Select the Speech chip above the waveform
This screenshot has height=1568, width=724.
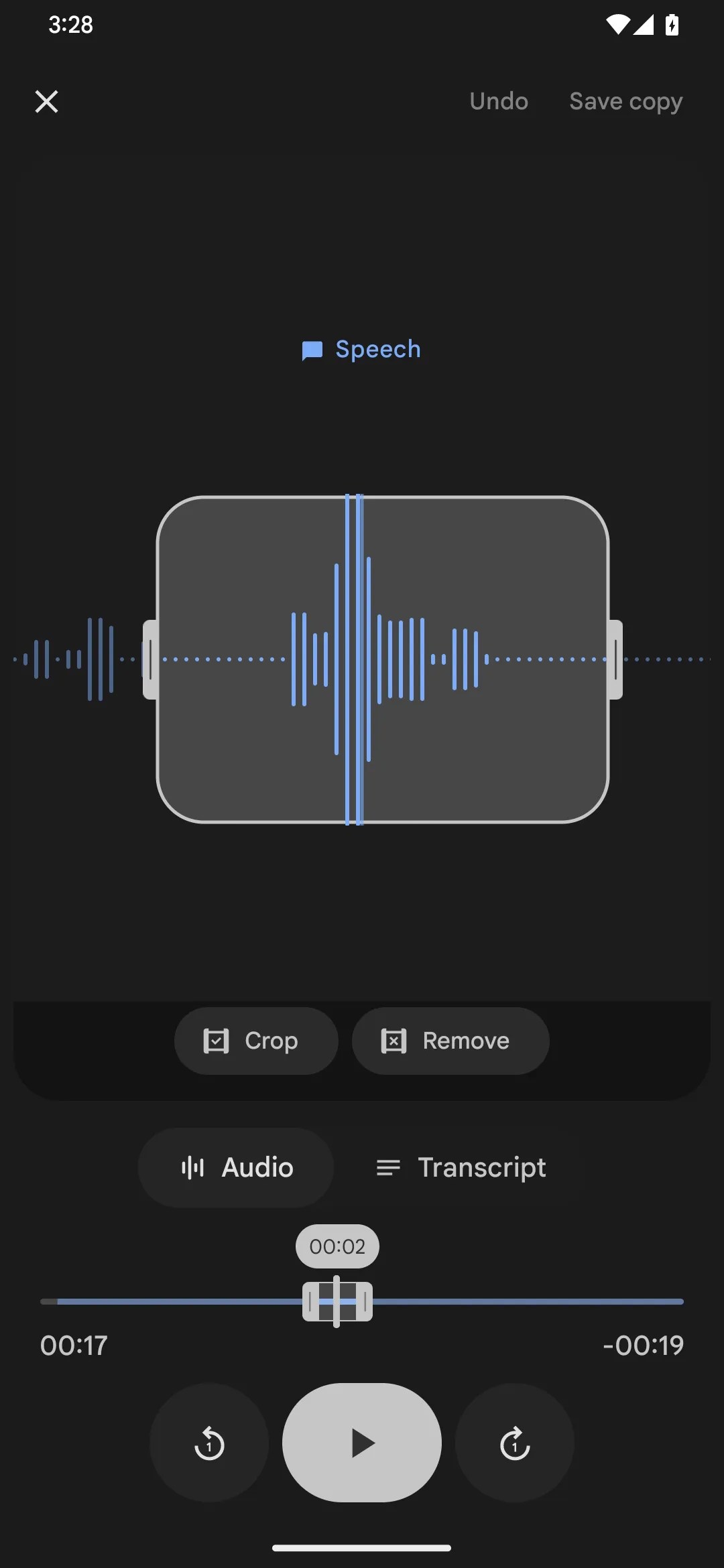(x=361, y=349)
